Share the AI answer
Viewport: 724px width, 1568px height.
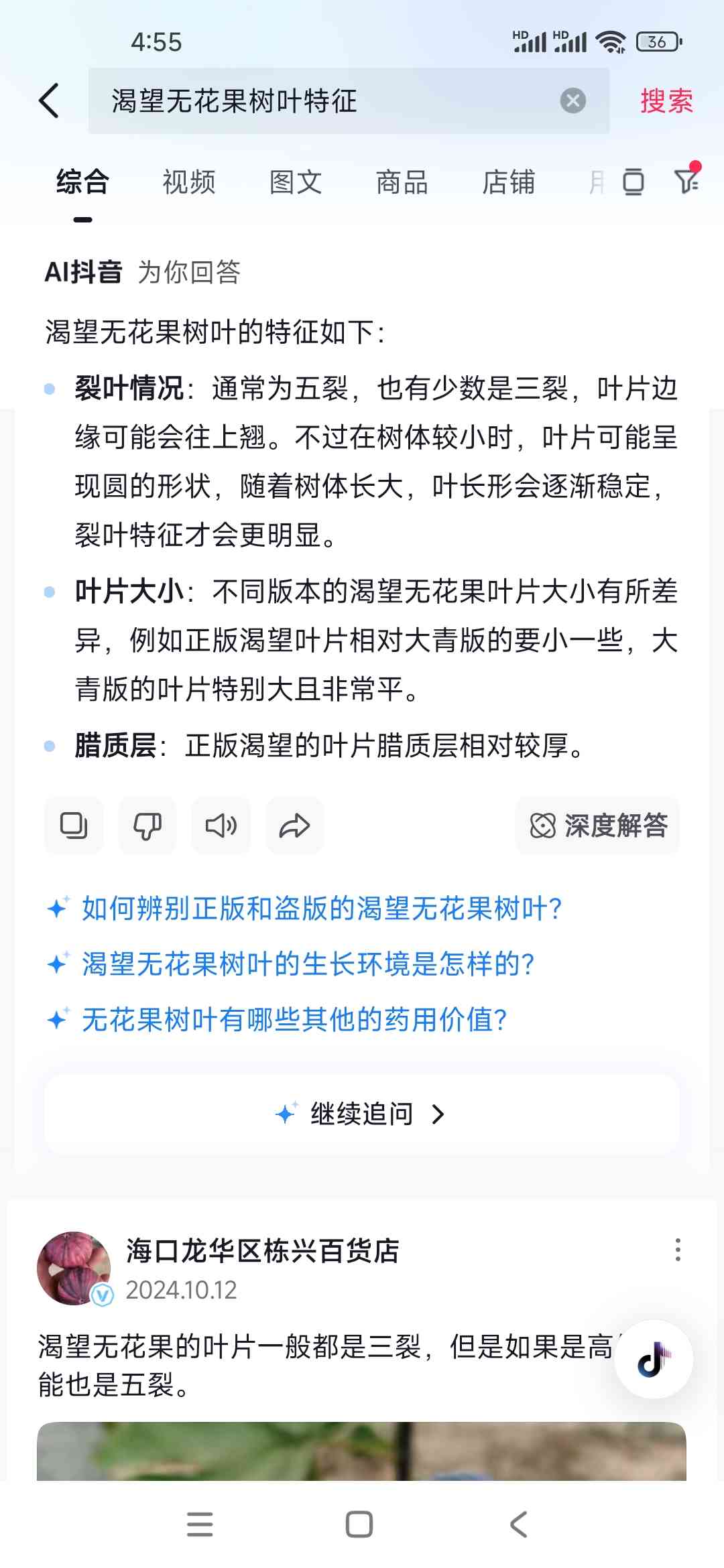(294, 826)
